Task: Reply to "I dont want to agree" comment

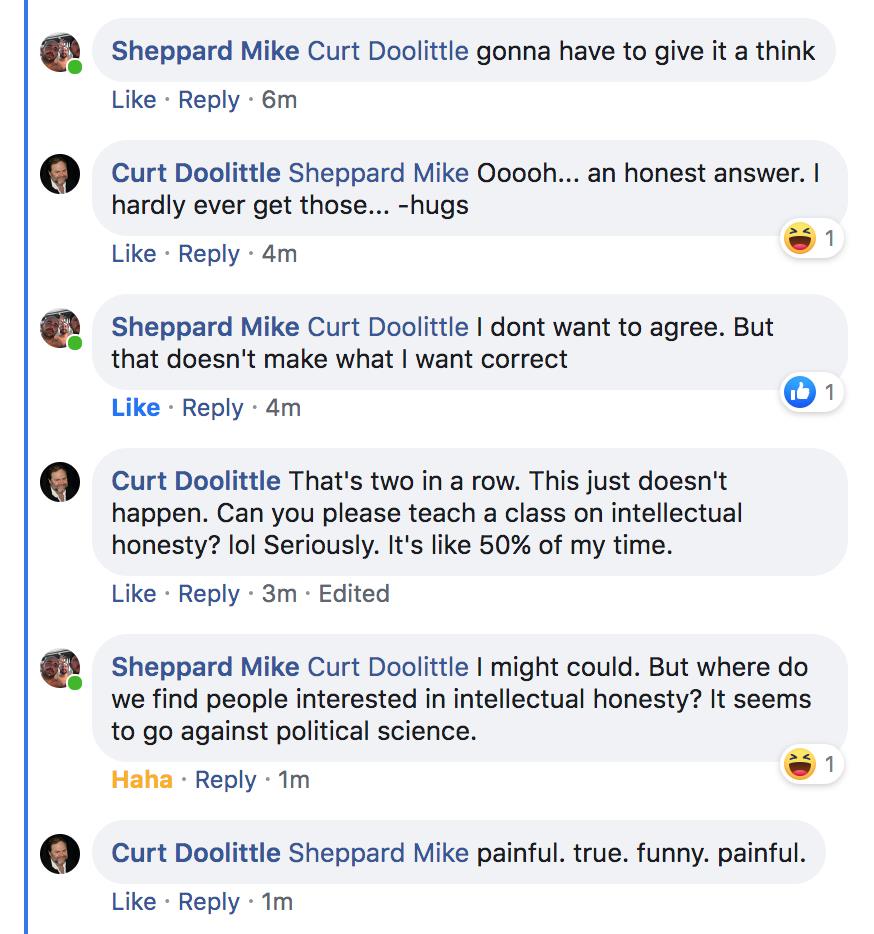Action: (x=212, y=408)
